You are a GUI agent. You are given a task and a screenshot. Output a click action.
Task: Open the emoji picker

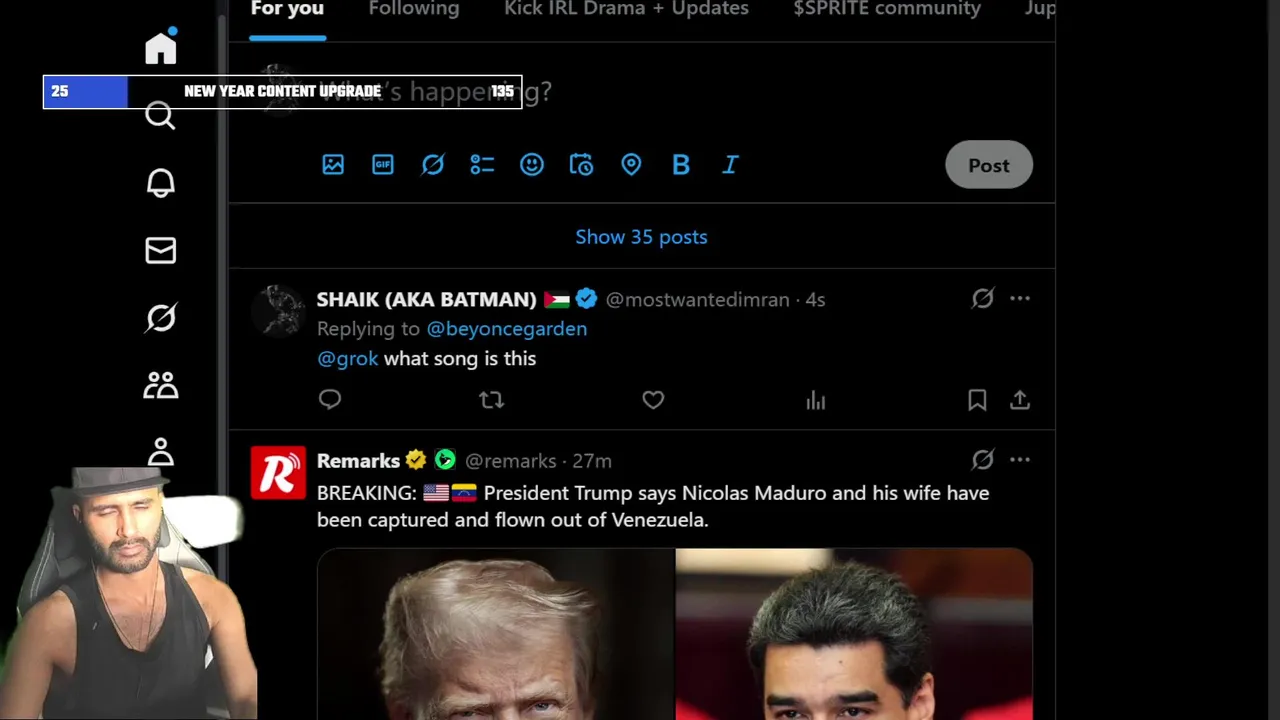pyautogui.click(x=532, y=165)
